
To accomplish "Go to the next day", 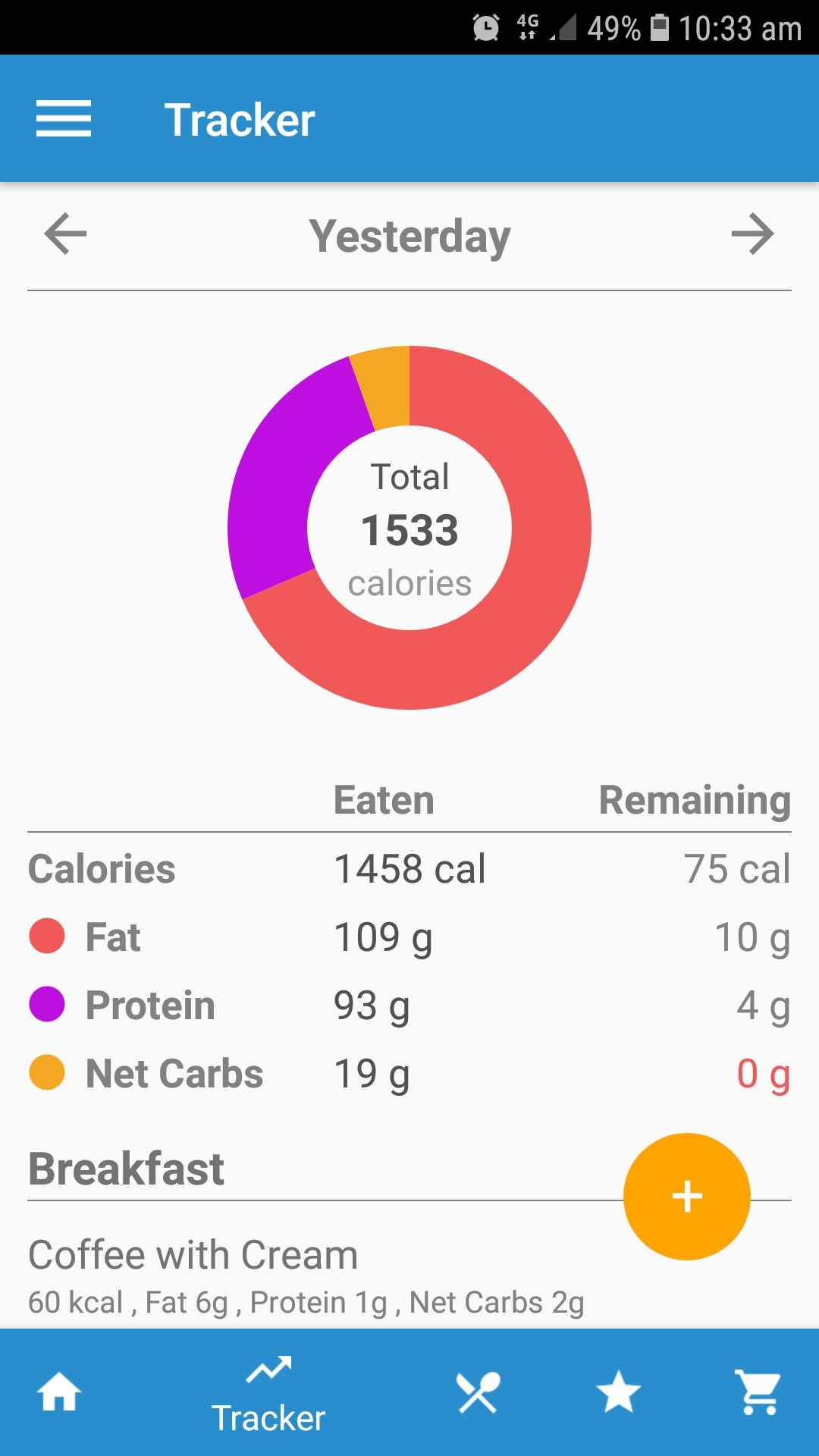I will 752,234.
